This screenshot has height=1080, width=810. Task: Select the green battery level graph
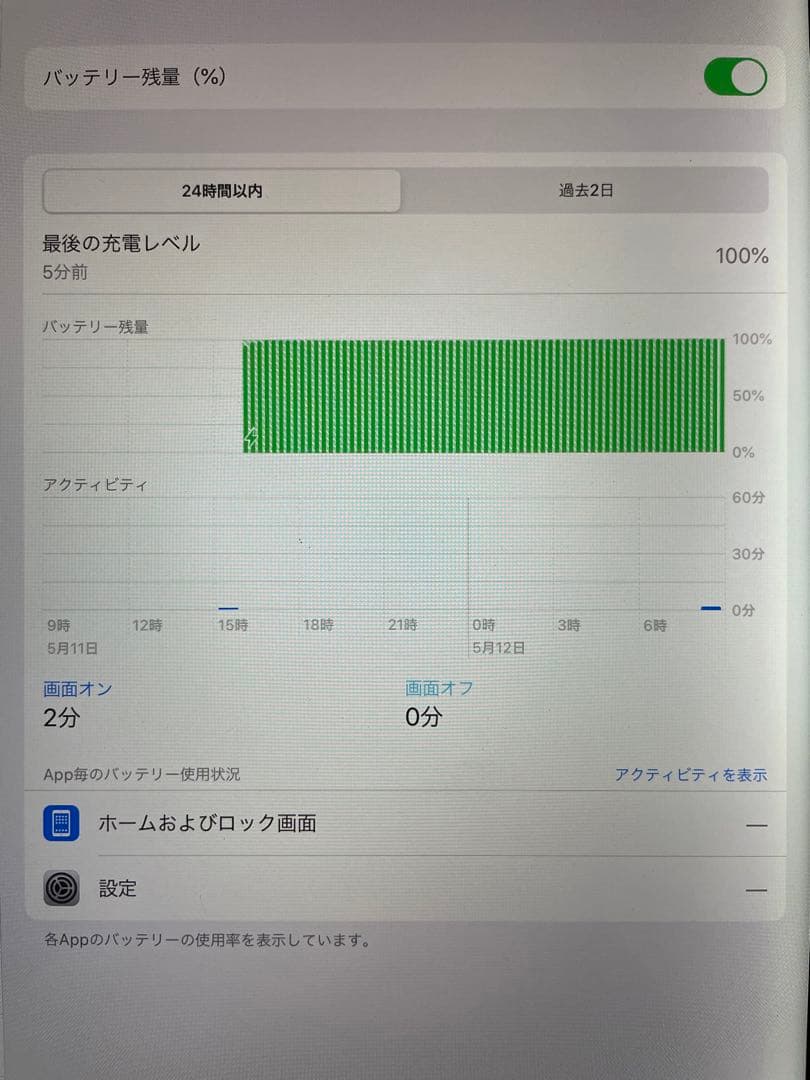tap(480, 395)
